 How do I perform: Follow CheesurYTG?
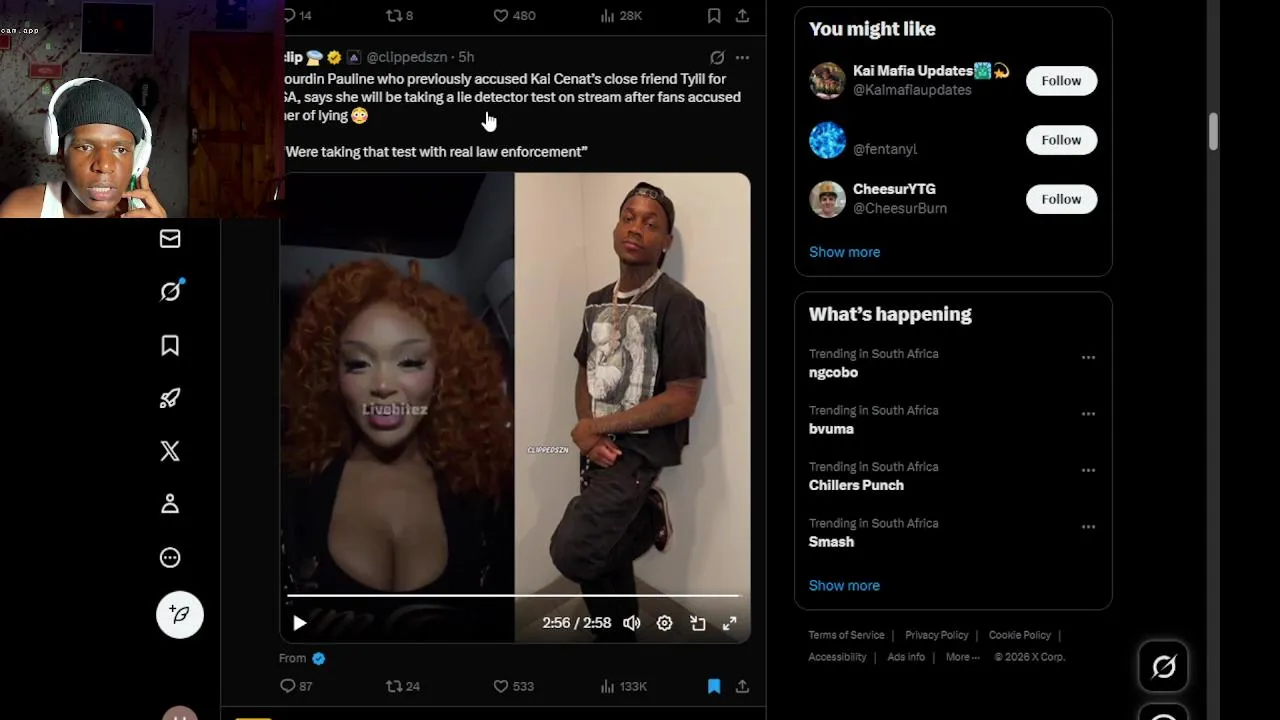click(x=1061, y=199)
